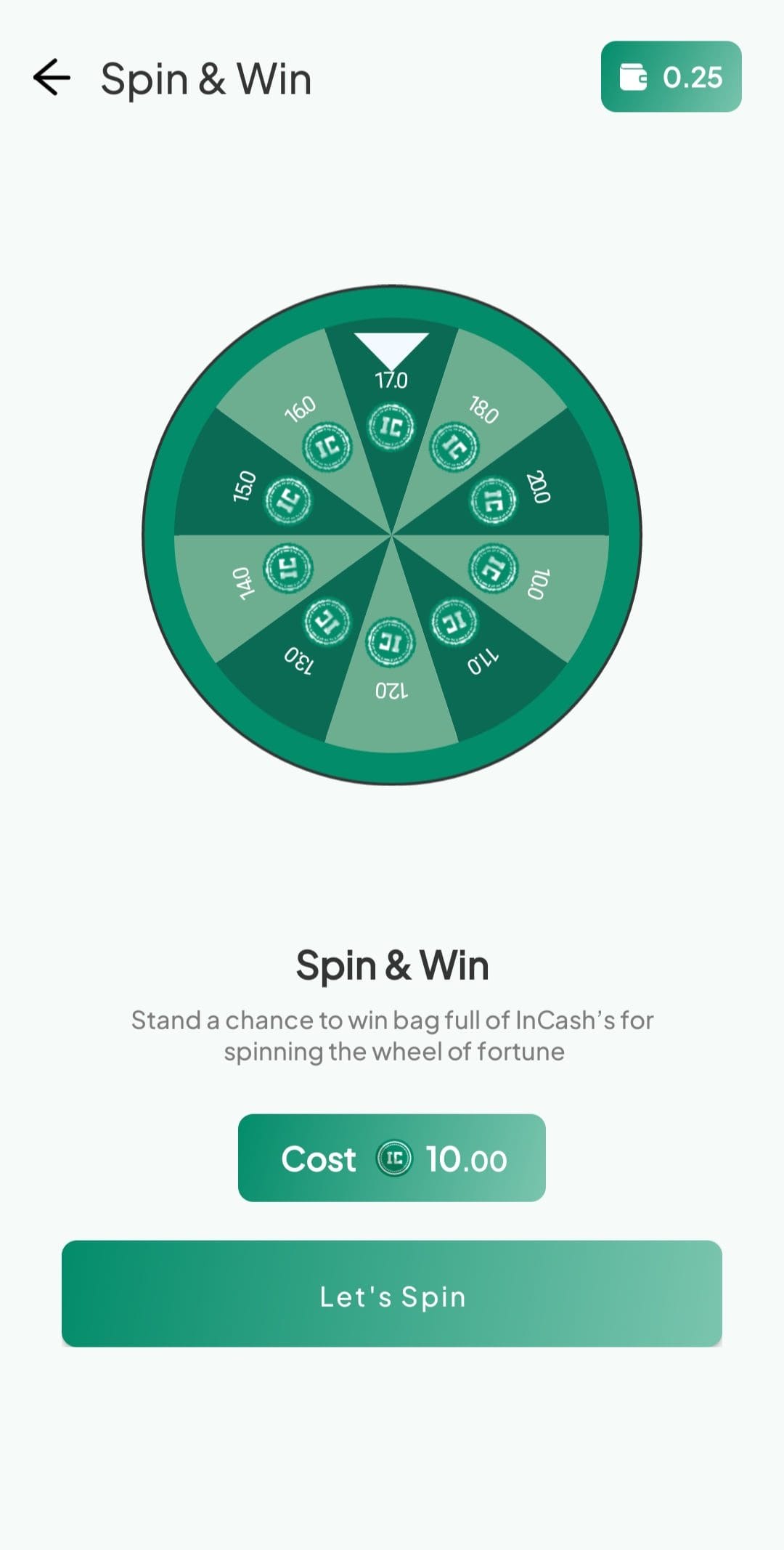Go back using the arrow icon
Screen dimensions: 784x1550
click(x=52, y=77)
